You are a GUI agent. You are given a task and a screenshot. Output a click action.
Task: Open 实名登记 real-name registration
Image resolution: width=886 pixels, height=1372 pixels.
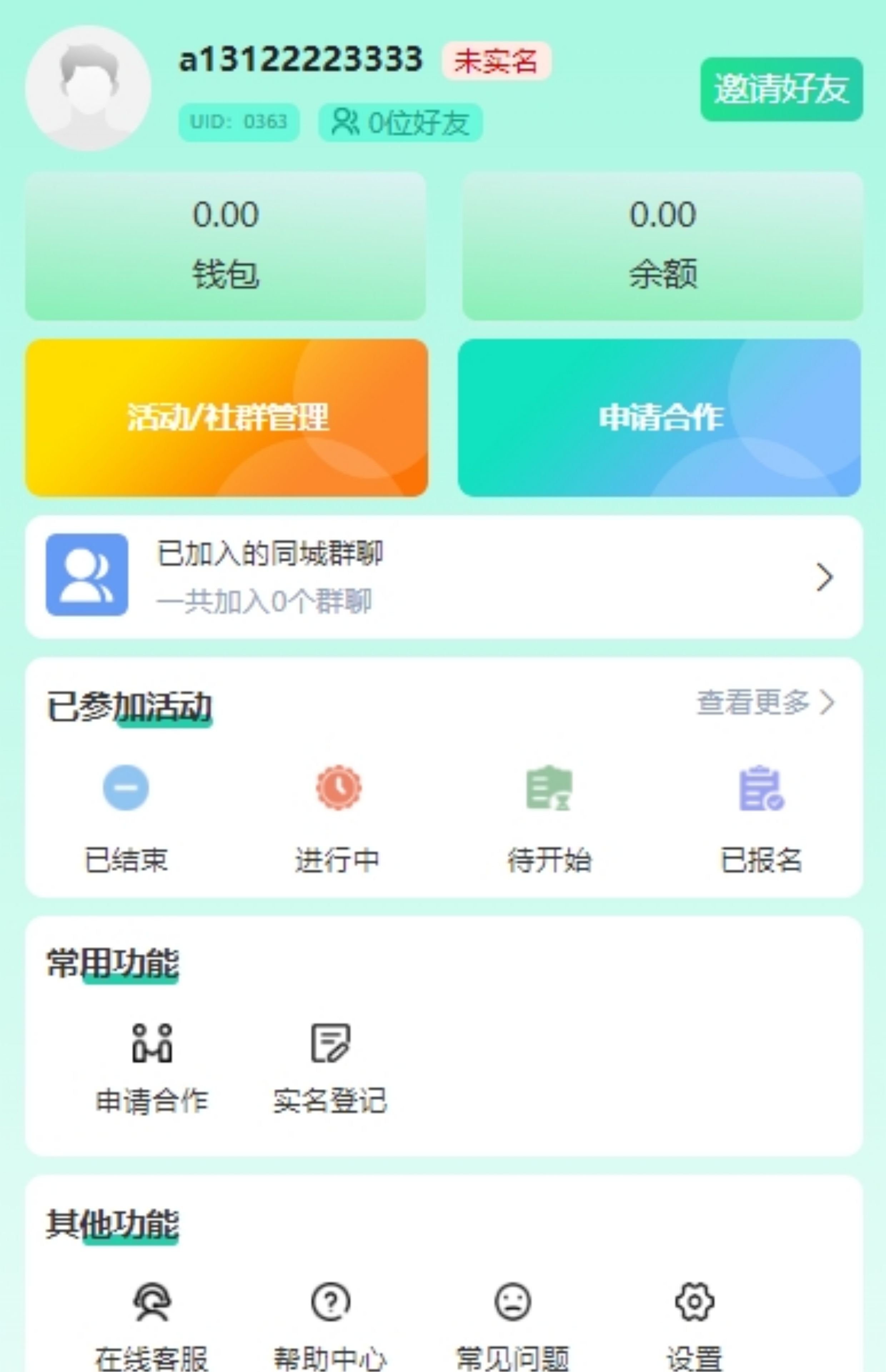(x=330, y=1068)
